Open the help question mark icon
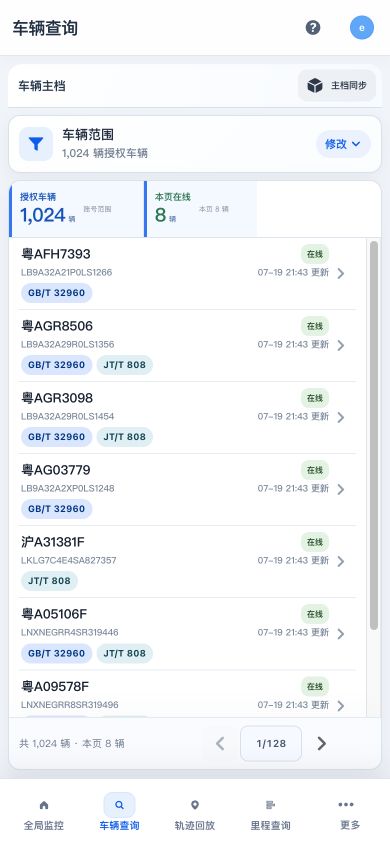The height and width of the screenshot is (844, 390). coord(313,27)
